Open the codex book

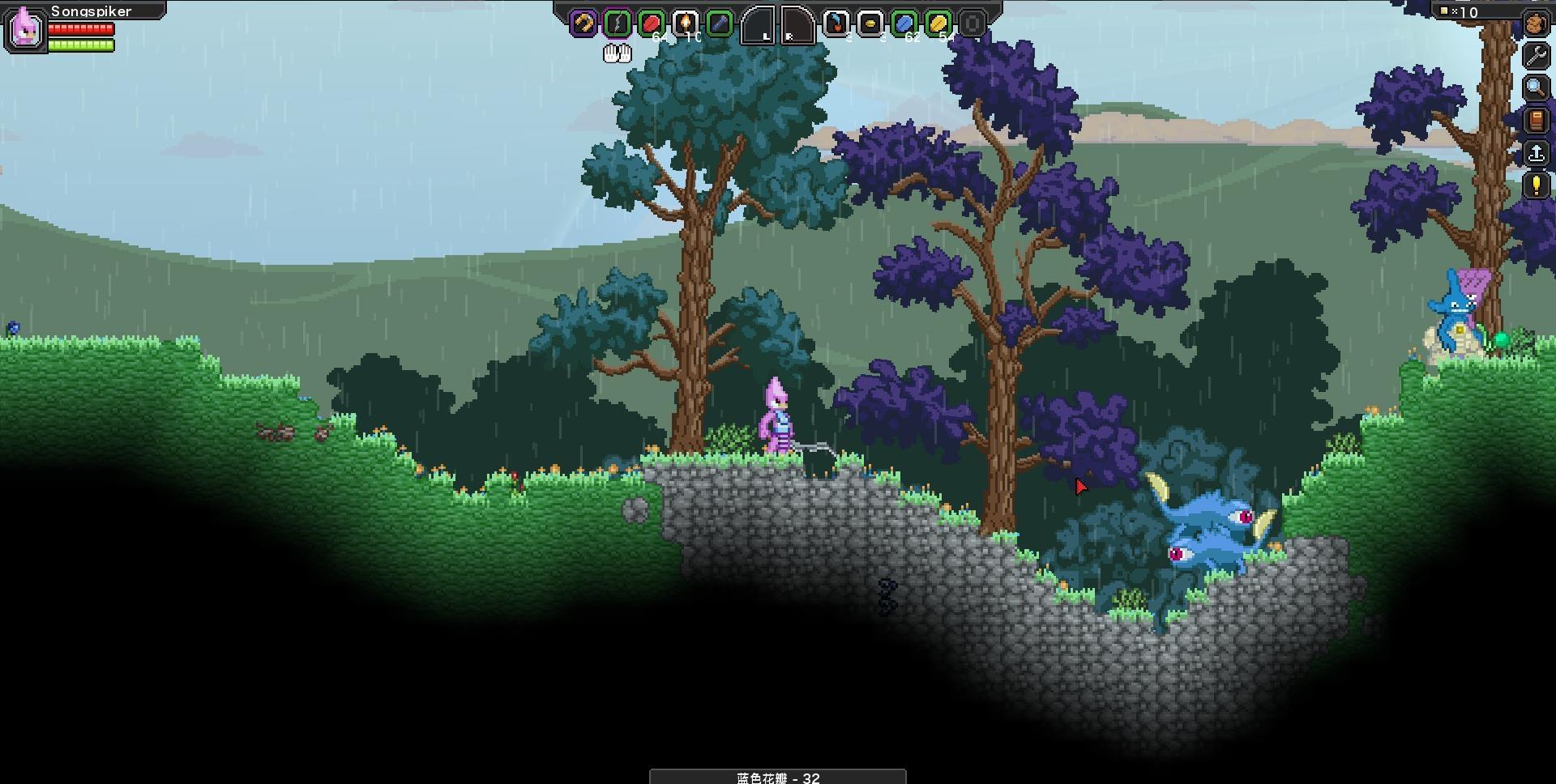[1536, 120]
